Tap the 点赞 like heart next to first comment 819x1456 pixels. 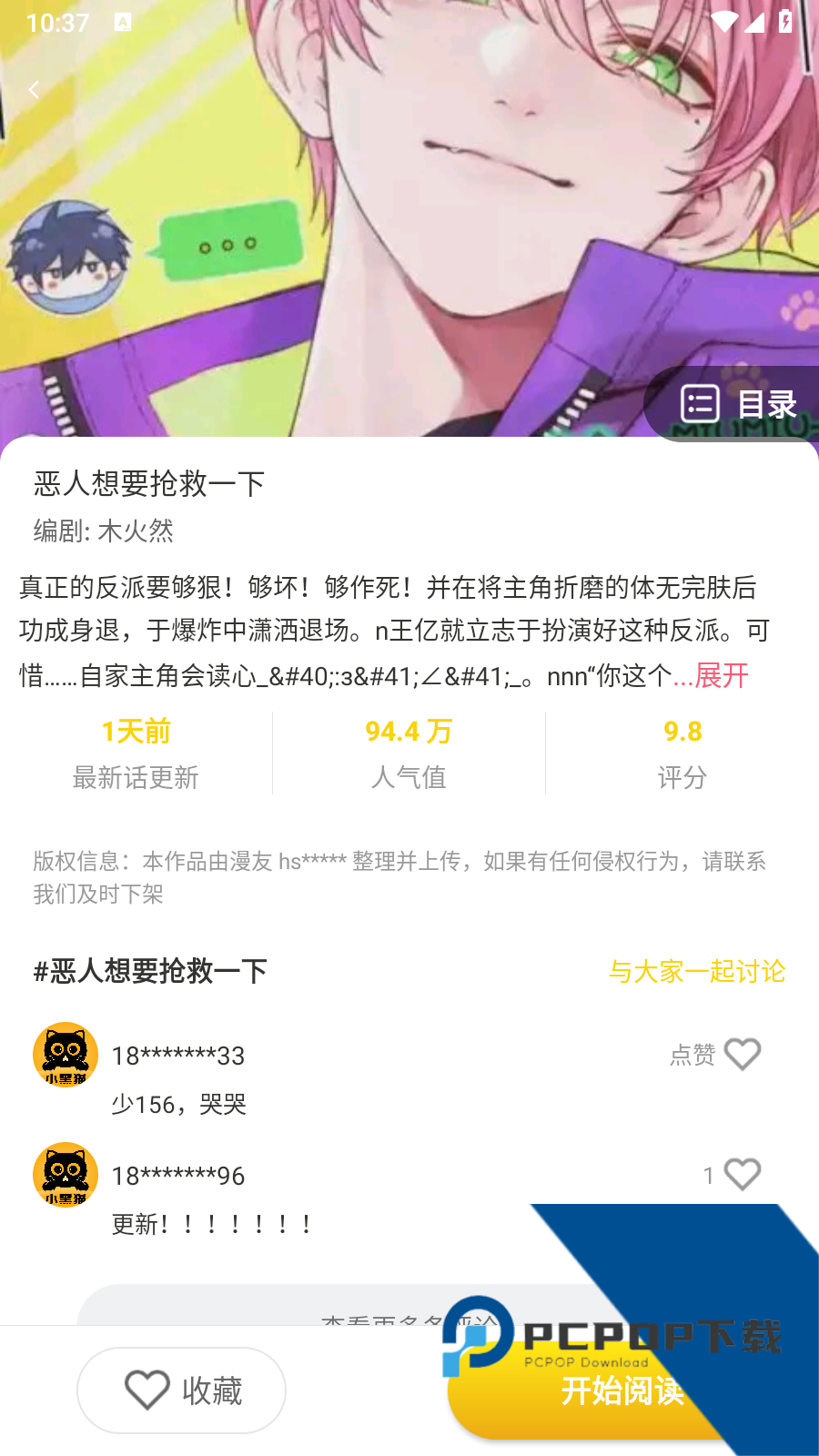[743, 1054]
